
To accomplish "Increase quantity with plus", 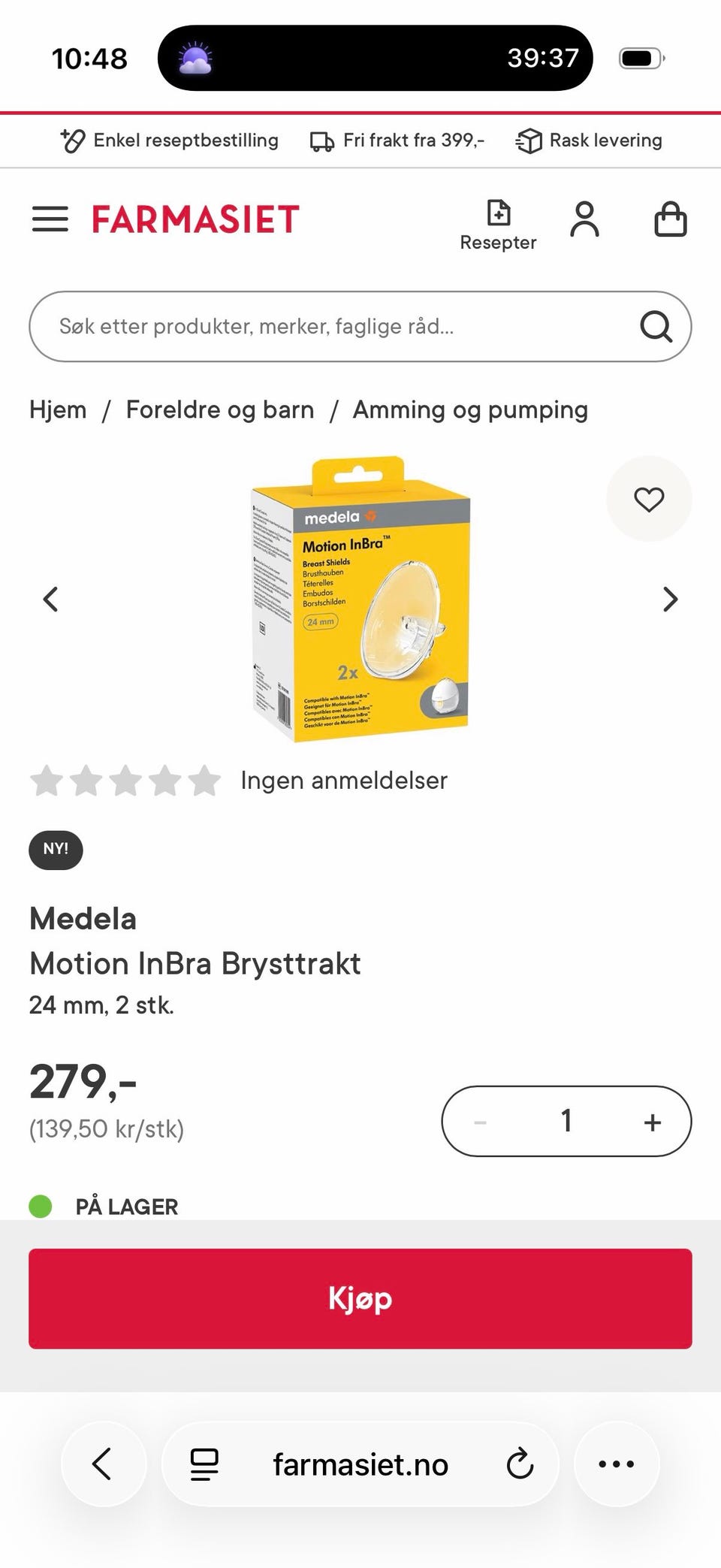I will [653, 1122].
